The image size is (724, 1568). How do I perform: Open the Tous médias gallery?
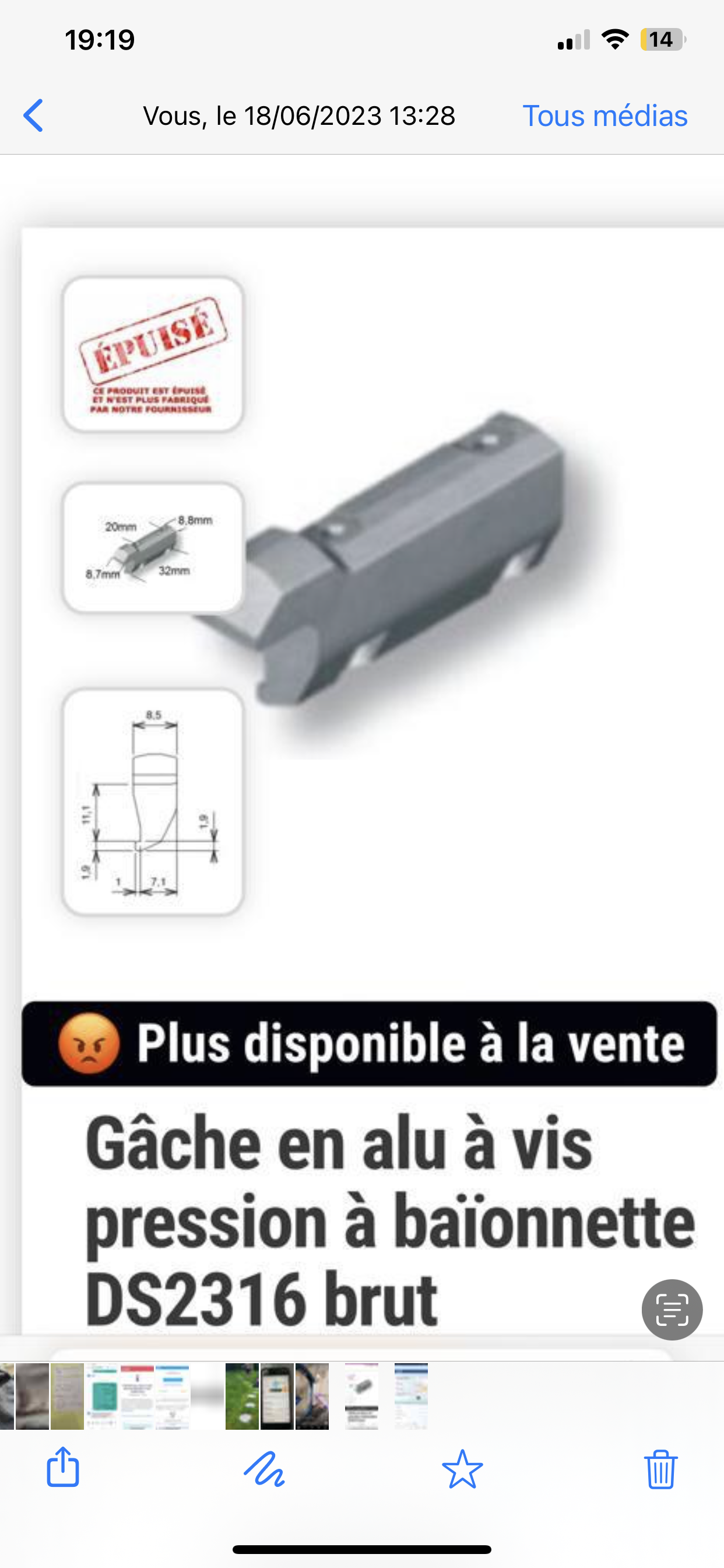[604, 116]
